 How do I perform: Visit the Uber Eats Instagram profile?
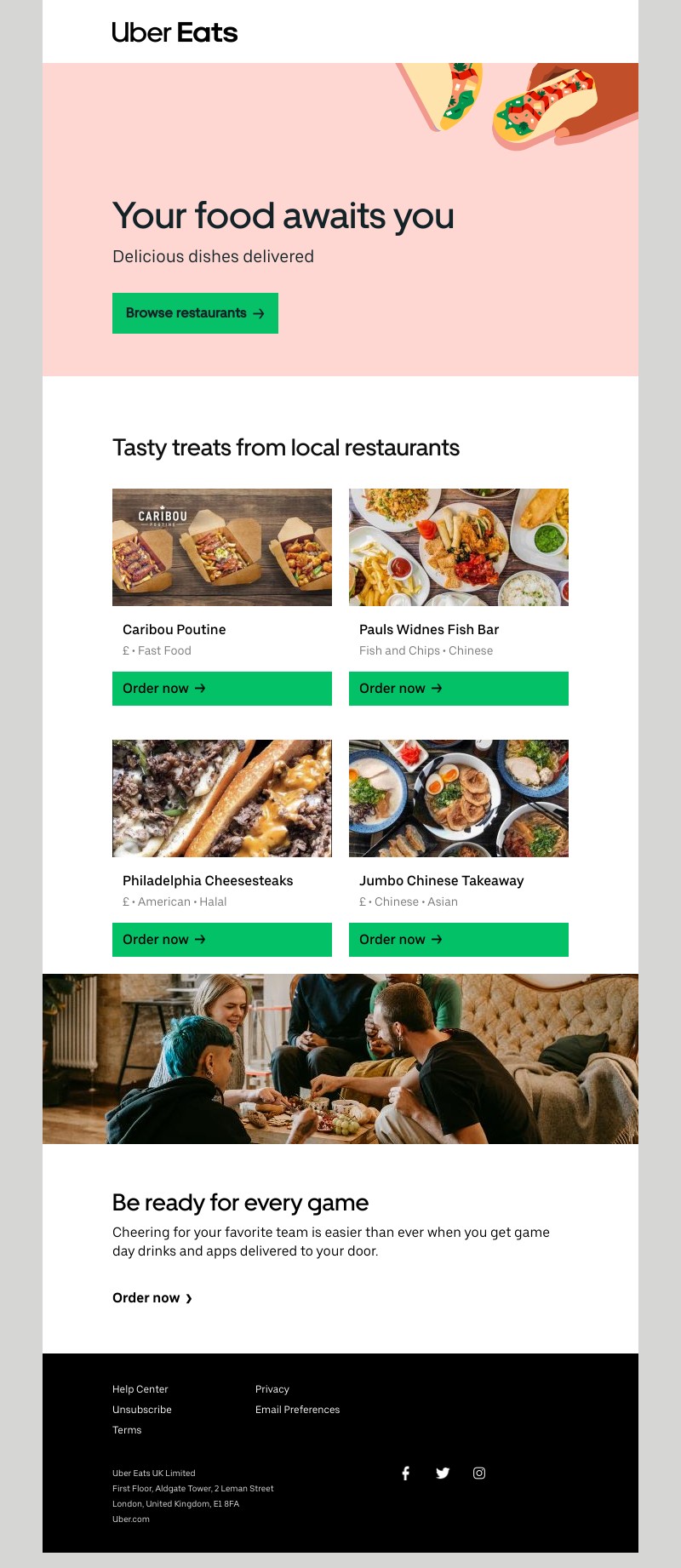[x=479, y=1474]
